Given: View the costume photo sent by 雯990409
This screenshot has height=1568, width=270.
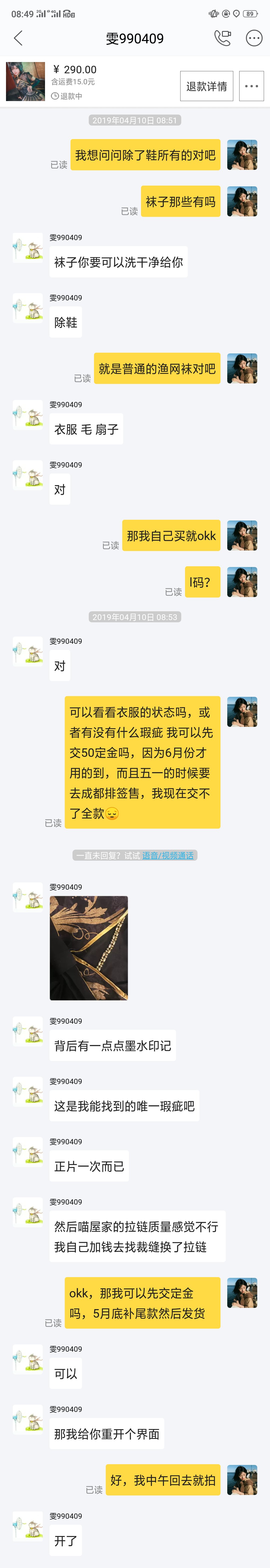Looking at the screenshot, I should [89, 948].
